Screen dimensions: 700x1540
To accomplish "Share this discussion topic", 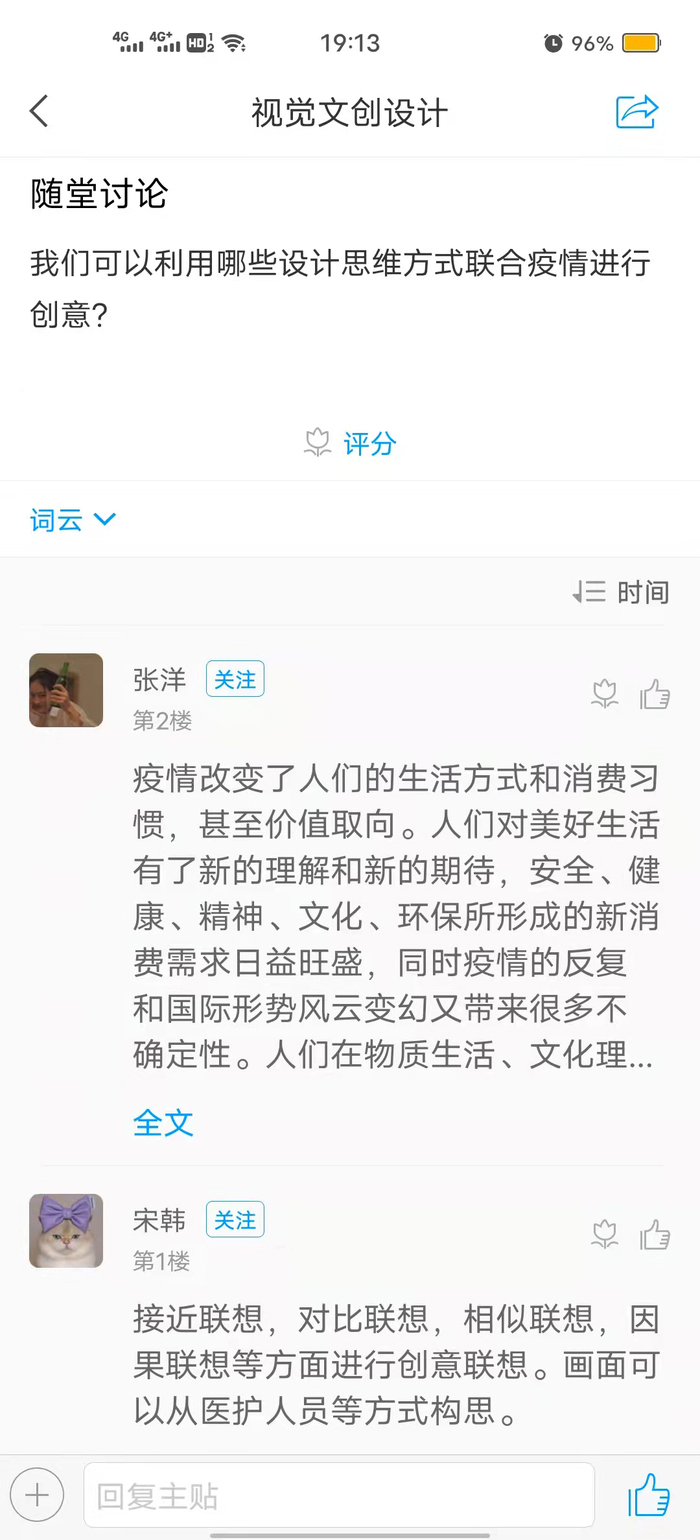I will [x=637, y=111].
